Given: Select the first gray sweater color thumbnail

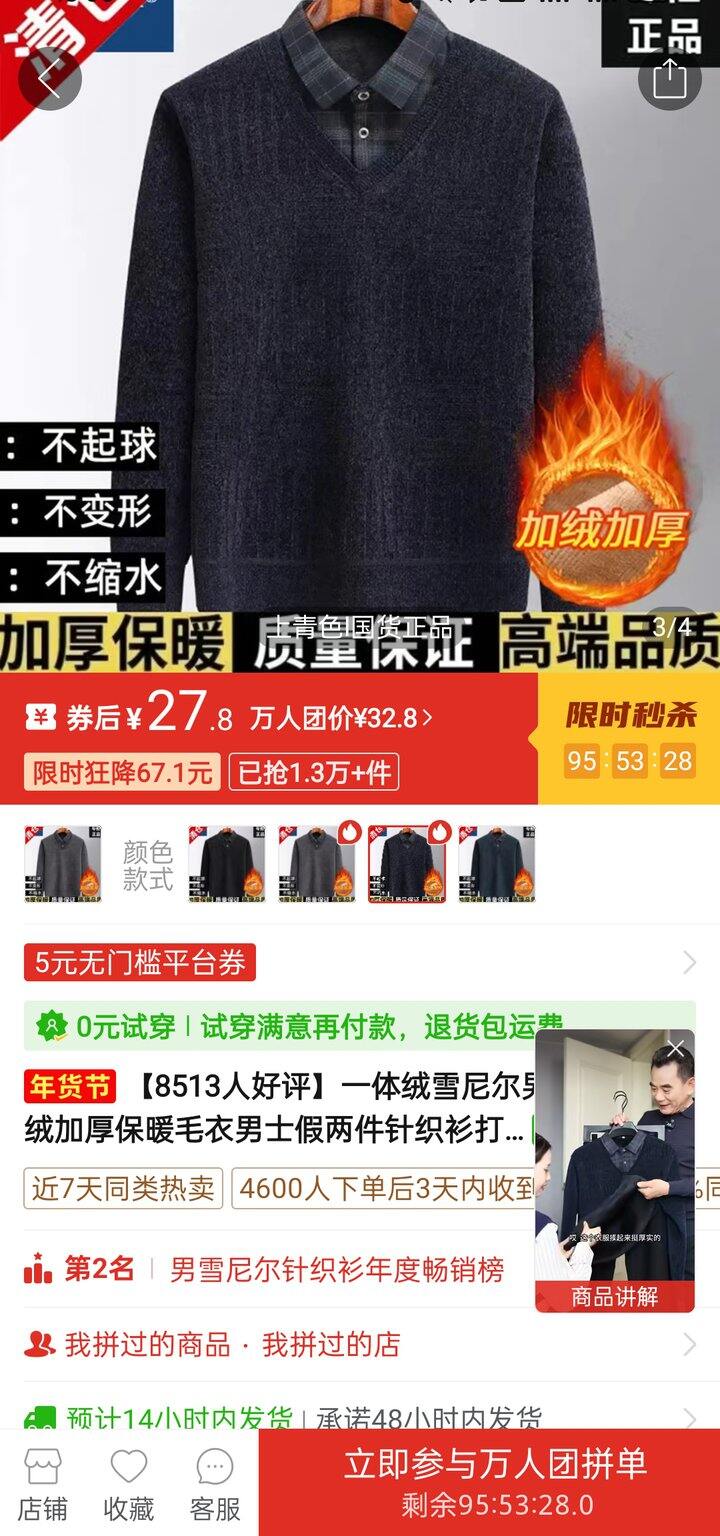Looking at the screenshot, I should click(x=63, y=864).
